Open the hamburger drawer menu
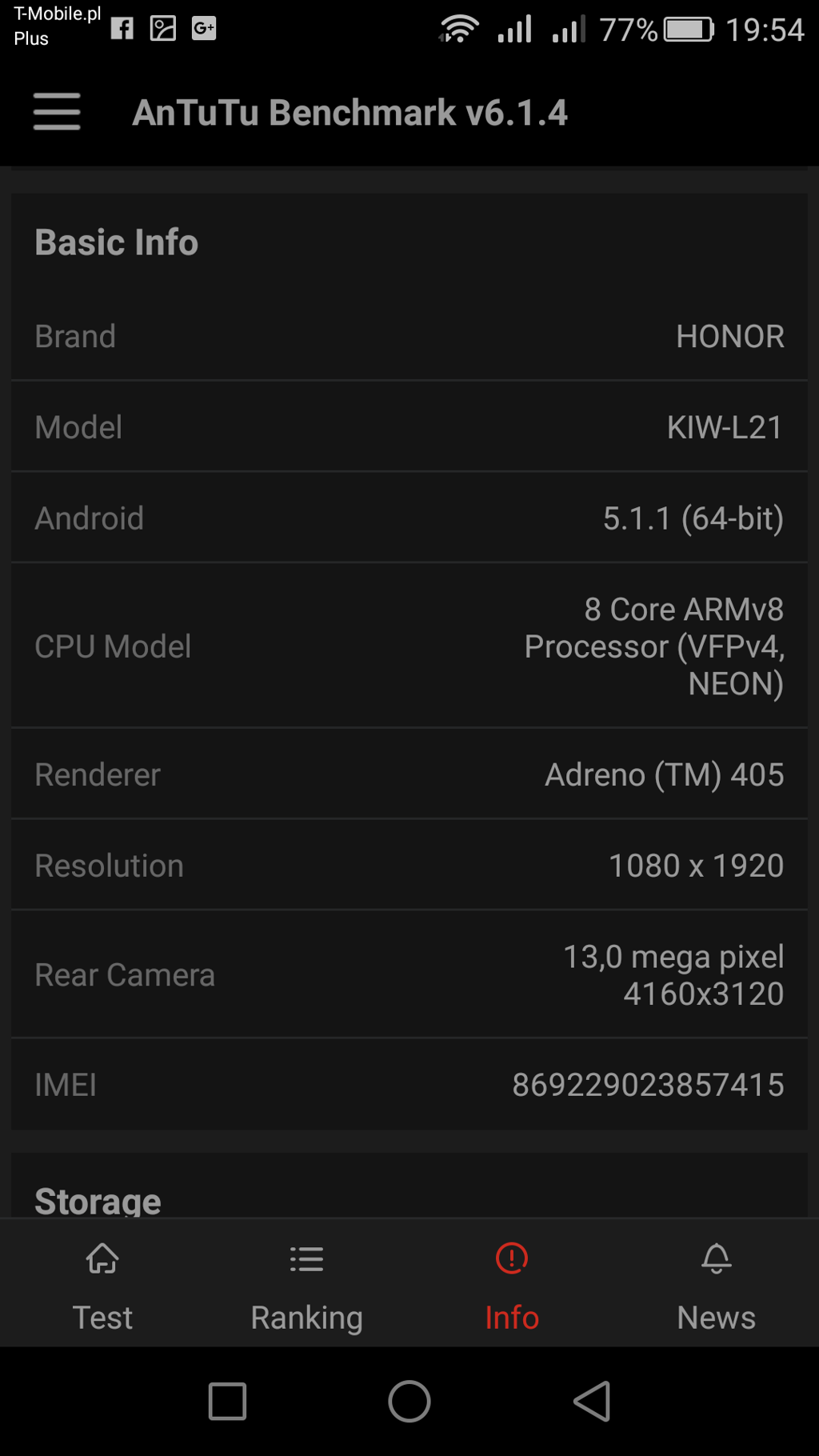 tap(57, 111)
